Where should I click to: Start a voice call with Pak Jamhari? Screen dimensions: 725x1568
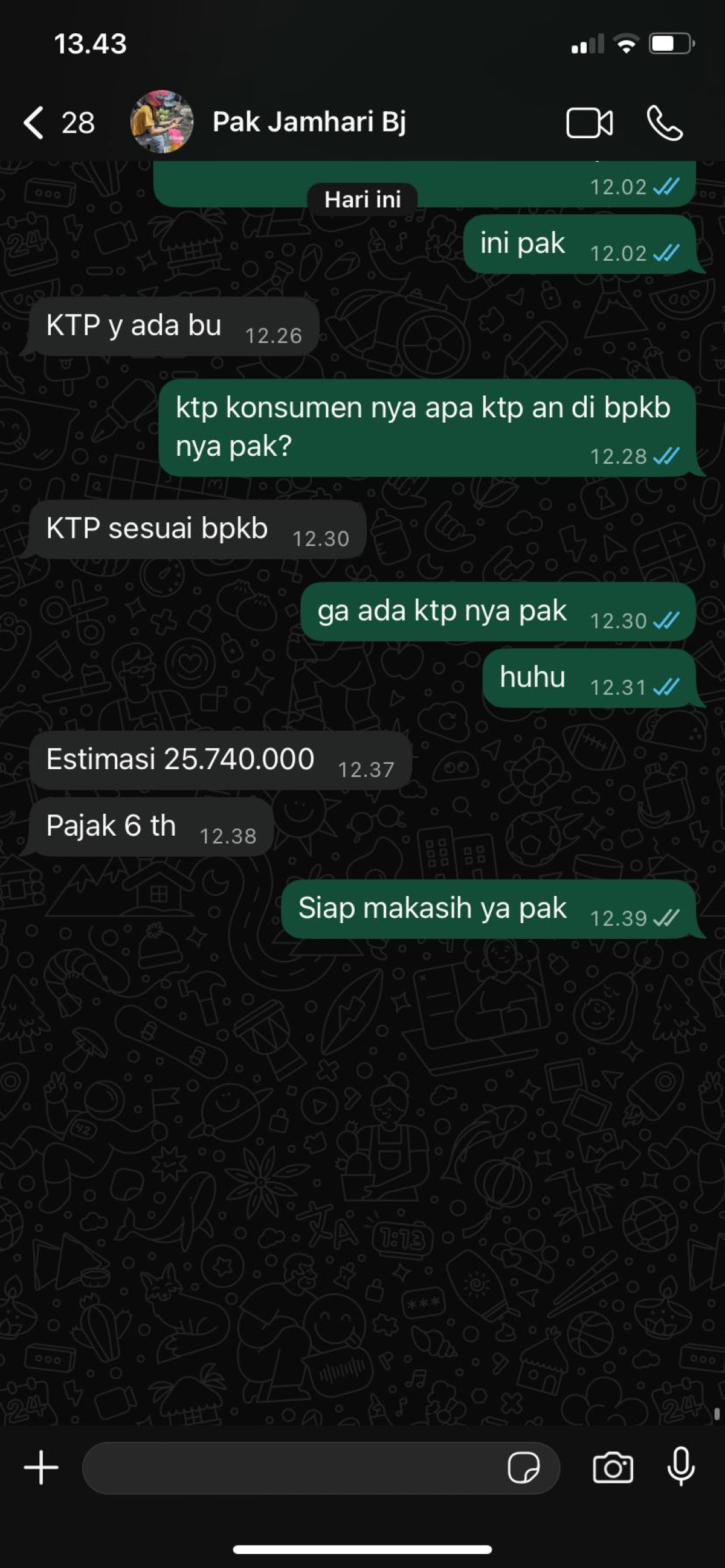pos(664,123)
